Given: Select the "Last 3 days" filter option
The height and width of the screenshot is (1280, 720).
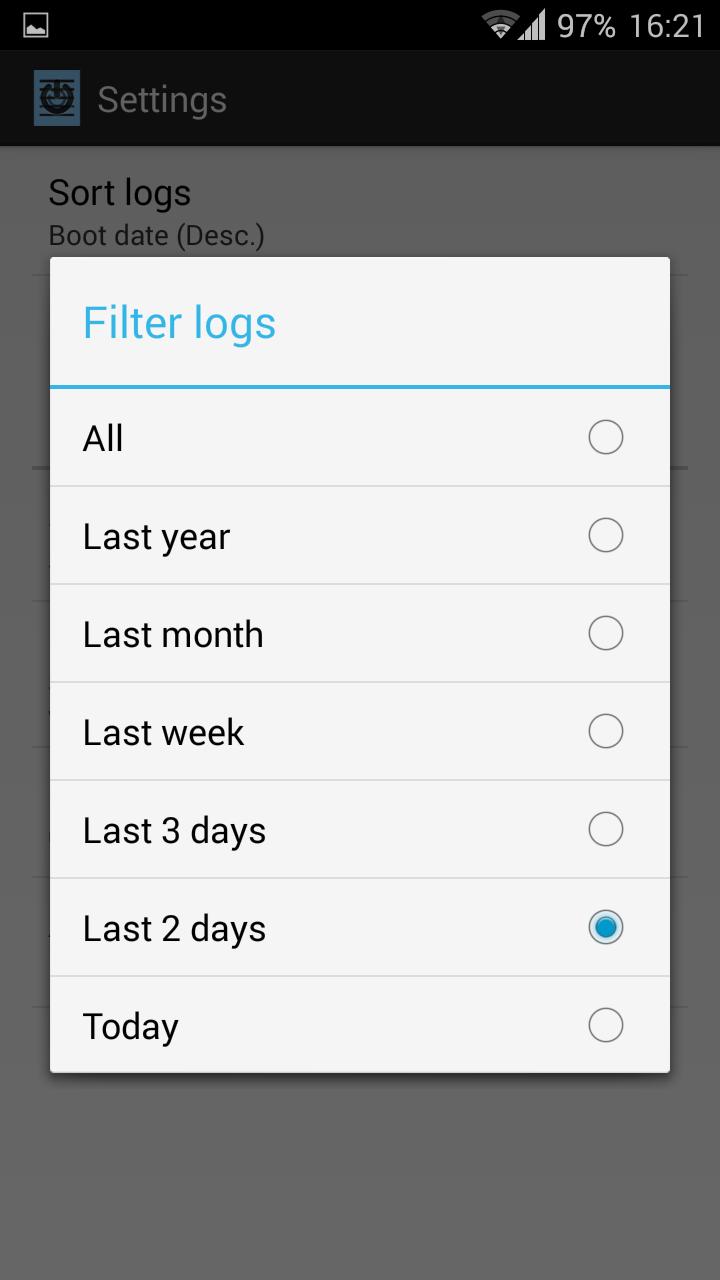Looking at the screenshot, I should click(x=360, y=829).
